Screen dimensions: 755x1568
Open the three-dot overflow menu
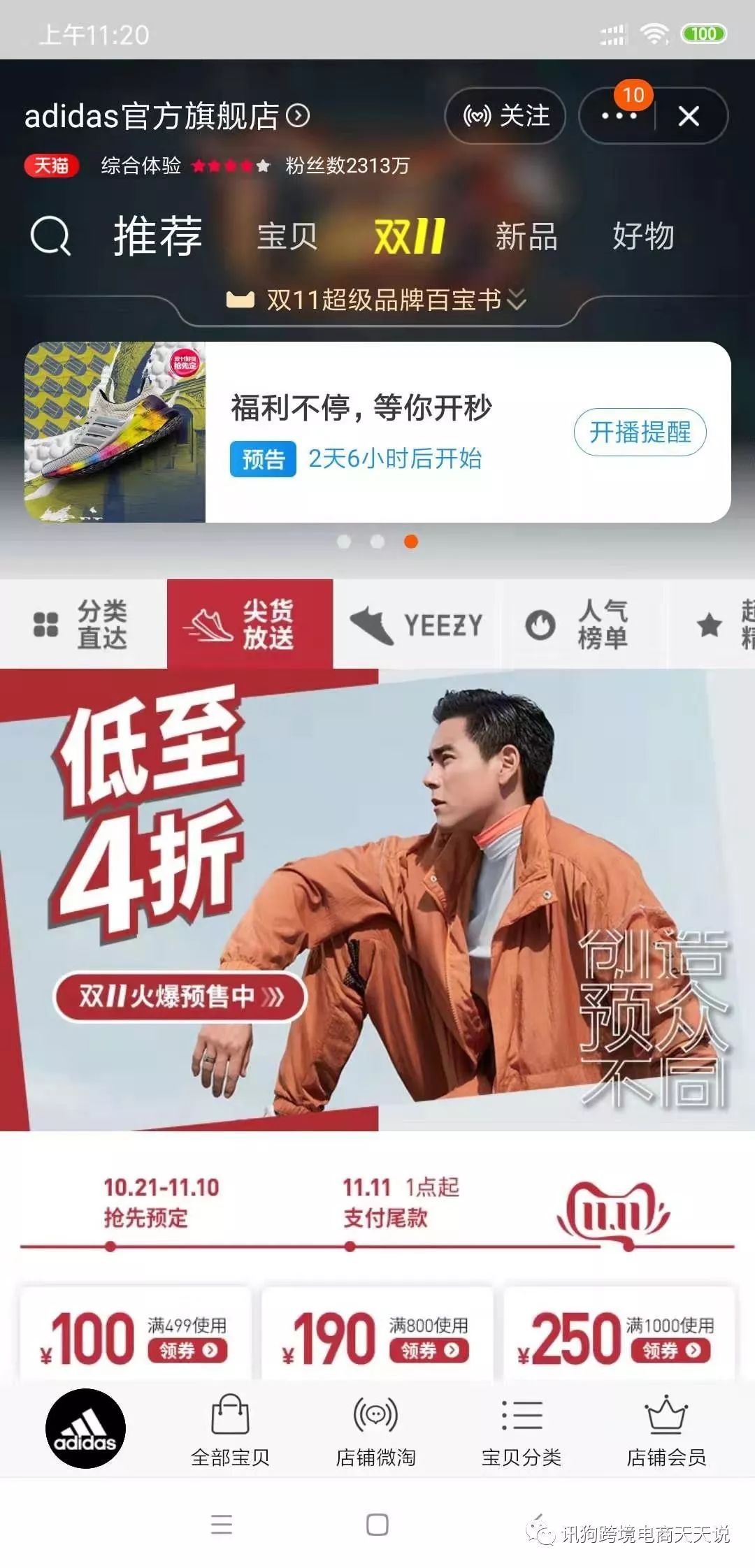point(619,117)
